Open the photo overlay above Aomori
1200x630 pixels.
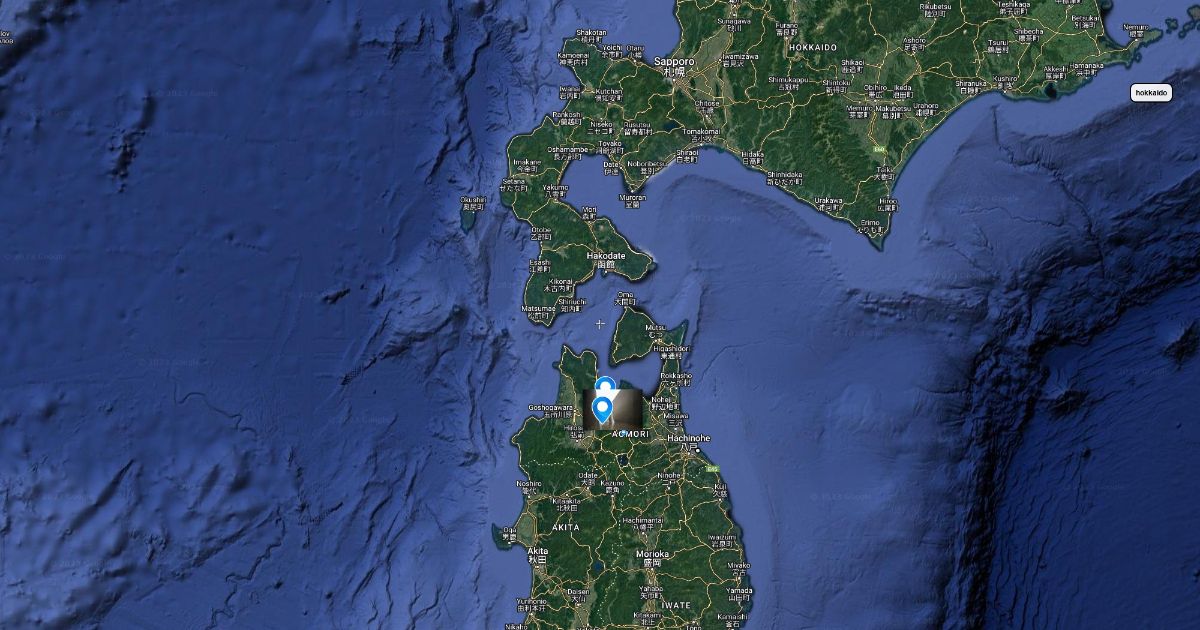pyautogui.click(x=626, y=410)
